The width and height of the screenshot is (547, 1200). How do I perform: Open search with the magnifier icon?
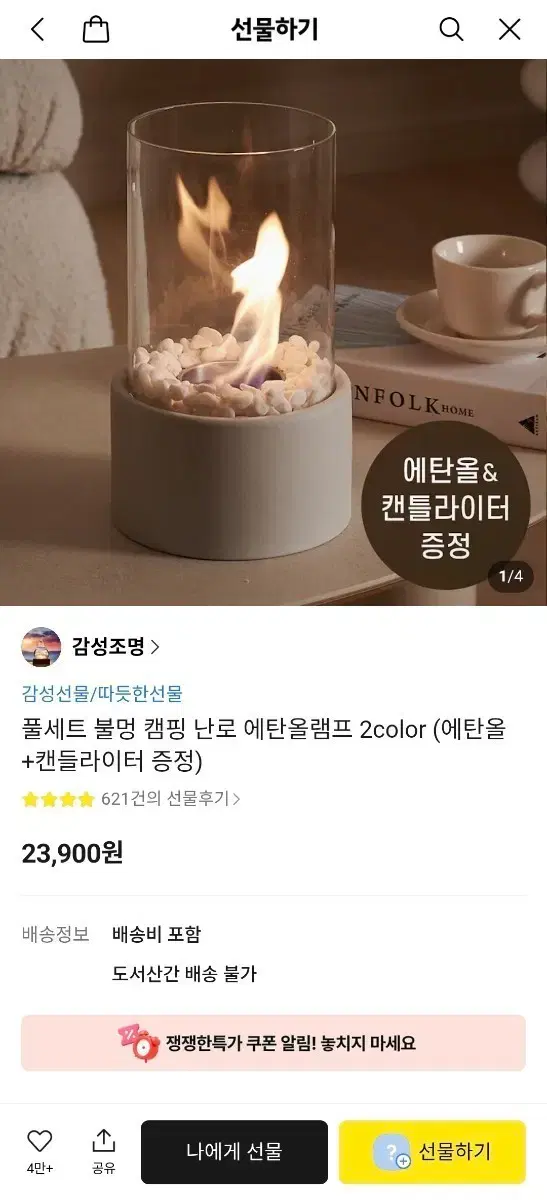[x=451, y=30]
